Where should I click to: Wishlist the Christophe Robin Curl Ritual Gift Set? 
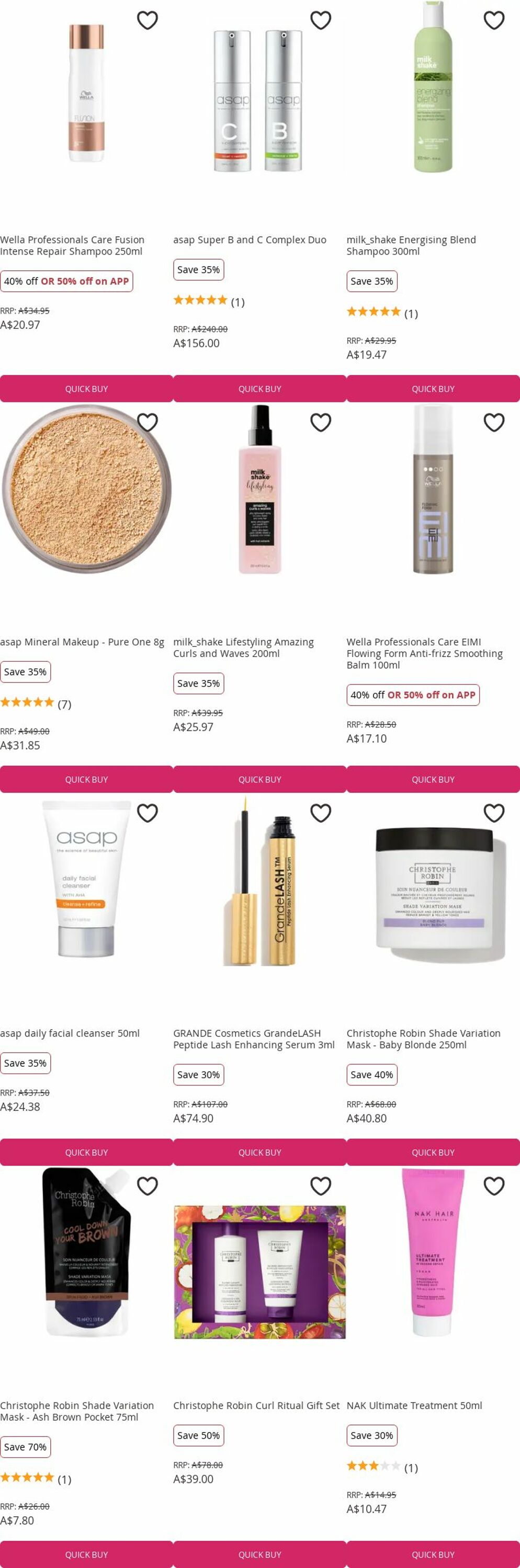tap(320, 1186)
